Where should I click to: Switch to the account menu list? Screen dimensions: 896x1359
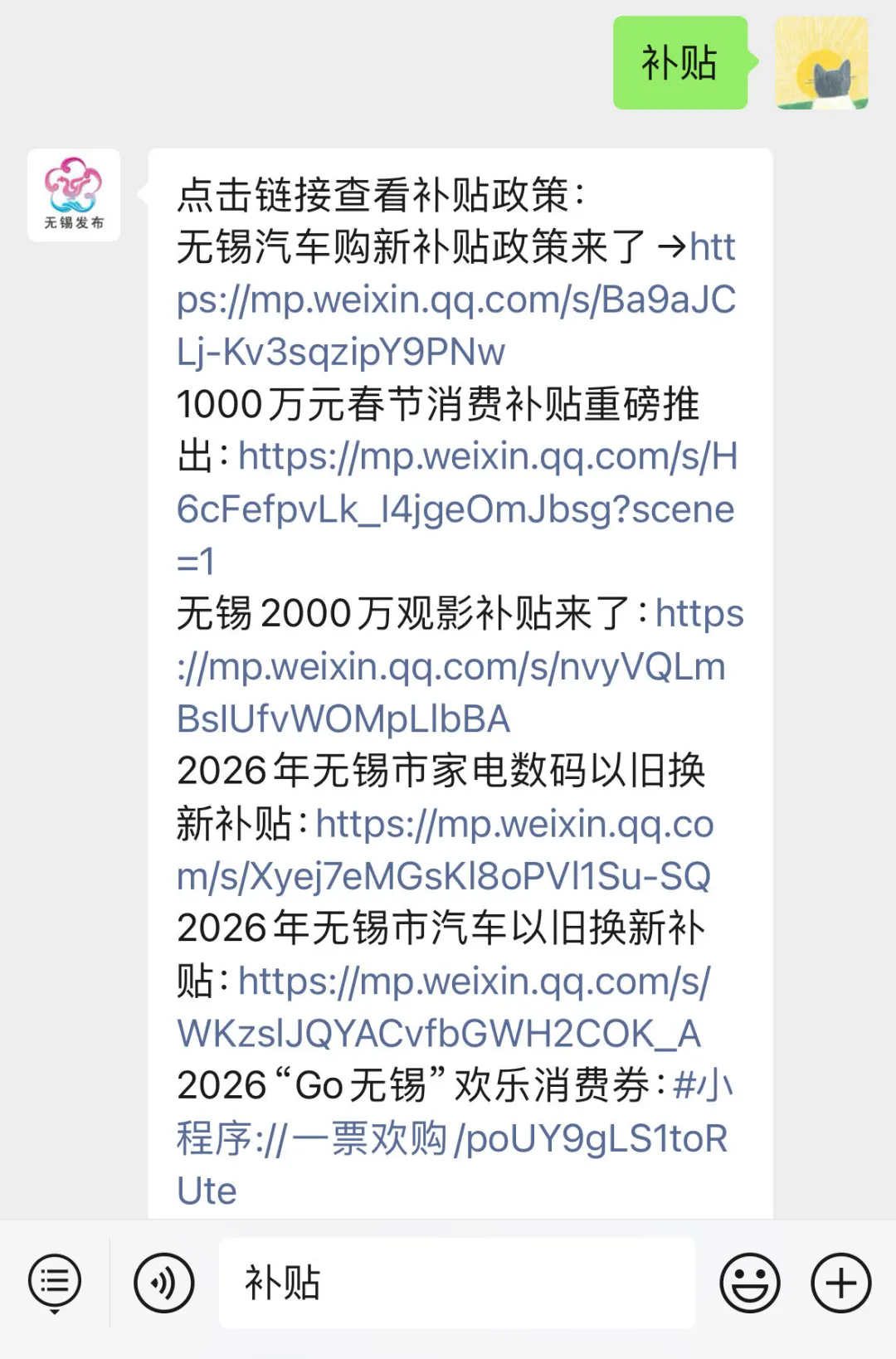click(55, 1283)
